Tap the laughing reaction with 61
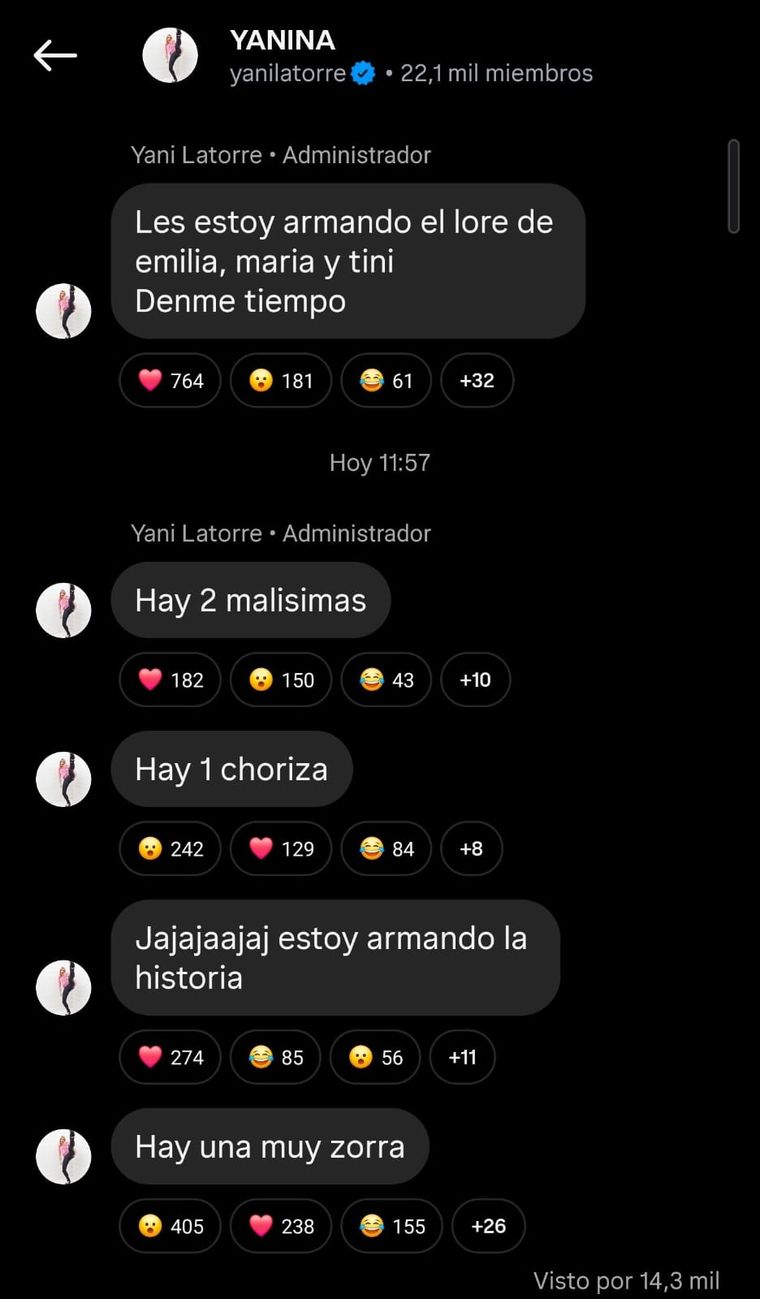760x1299 pixels. point(386,380)
